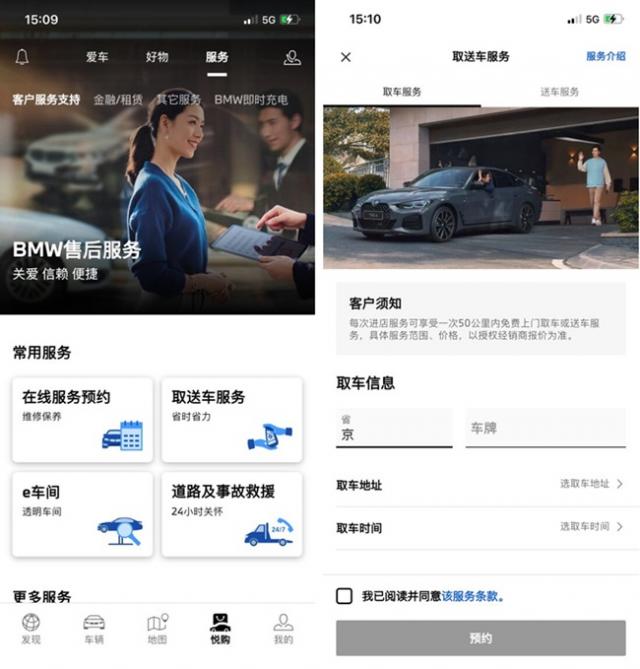Close the 取送车服务 page
The width and height of the screenshot is (640, 669).
coord(346,57)
